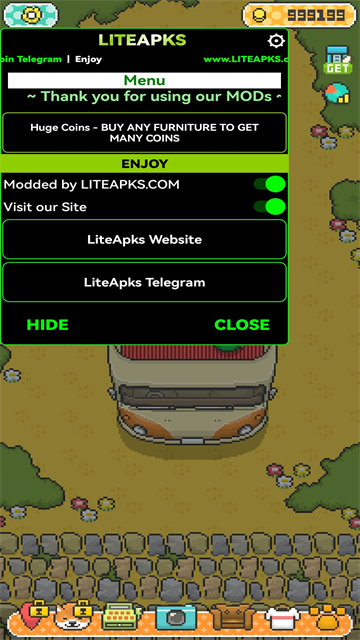Open the teal settings badge at top left
The image size is (360, 640).
pos(31,15)
